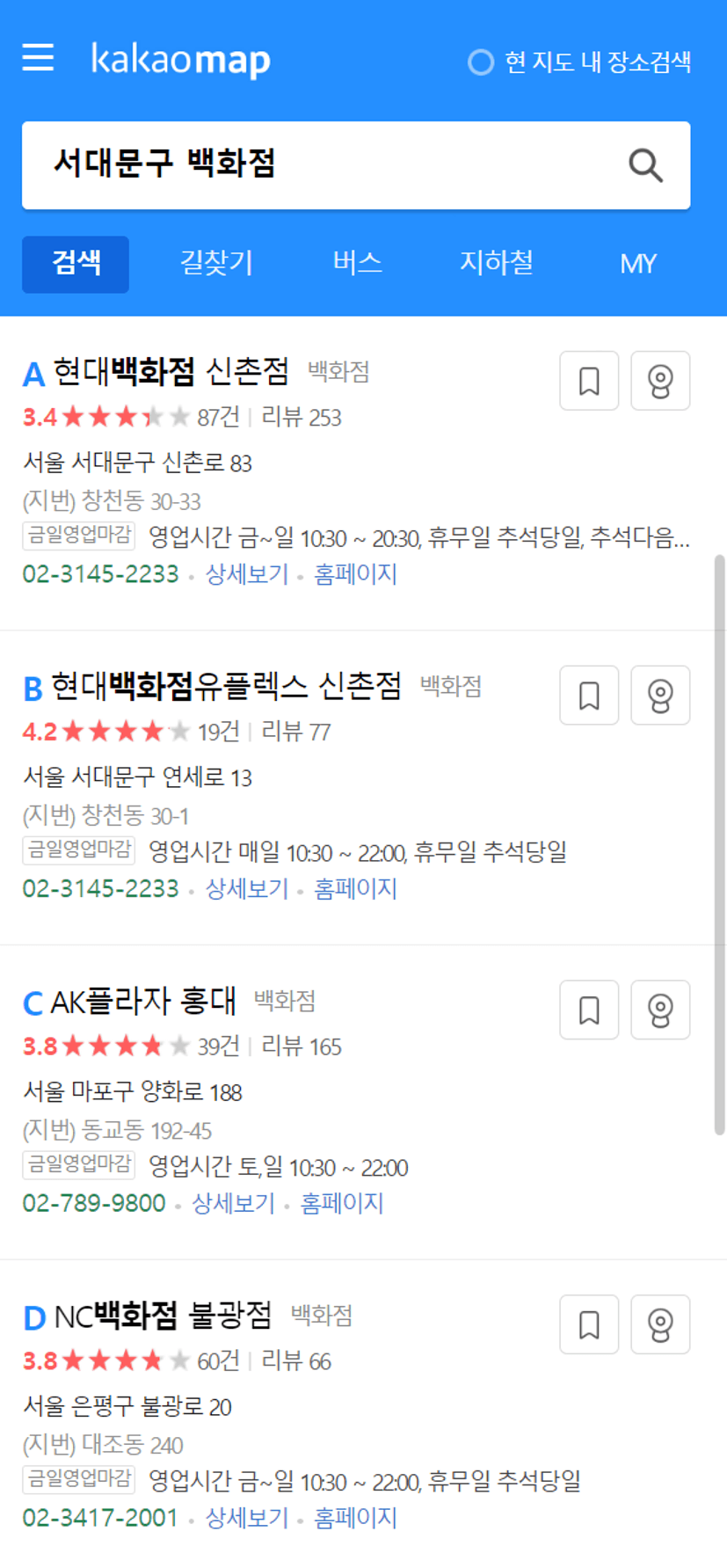The image size is (727, 1568).
Task: Open 상세보기 for NC백화점 불광점
Action: [247, 1518]
